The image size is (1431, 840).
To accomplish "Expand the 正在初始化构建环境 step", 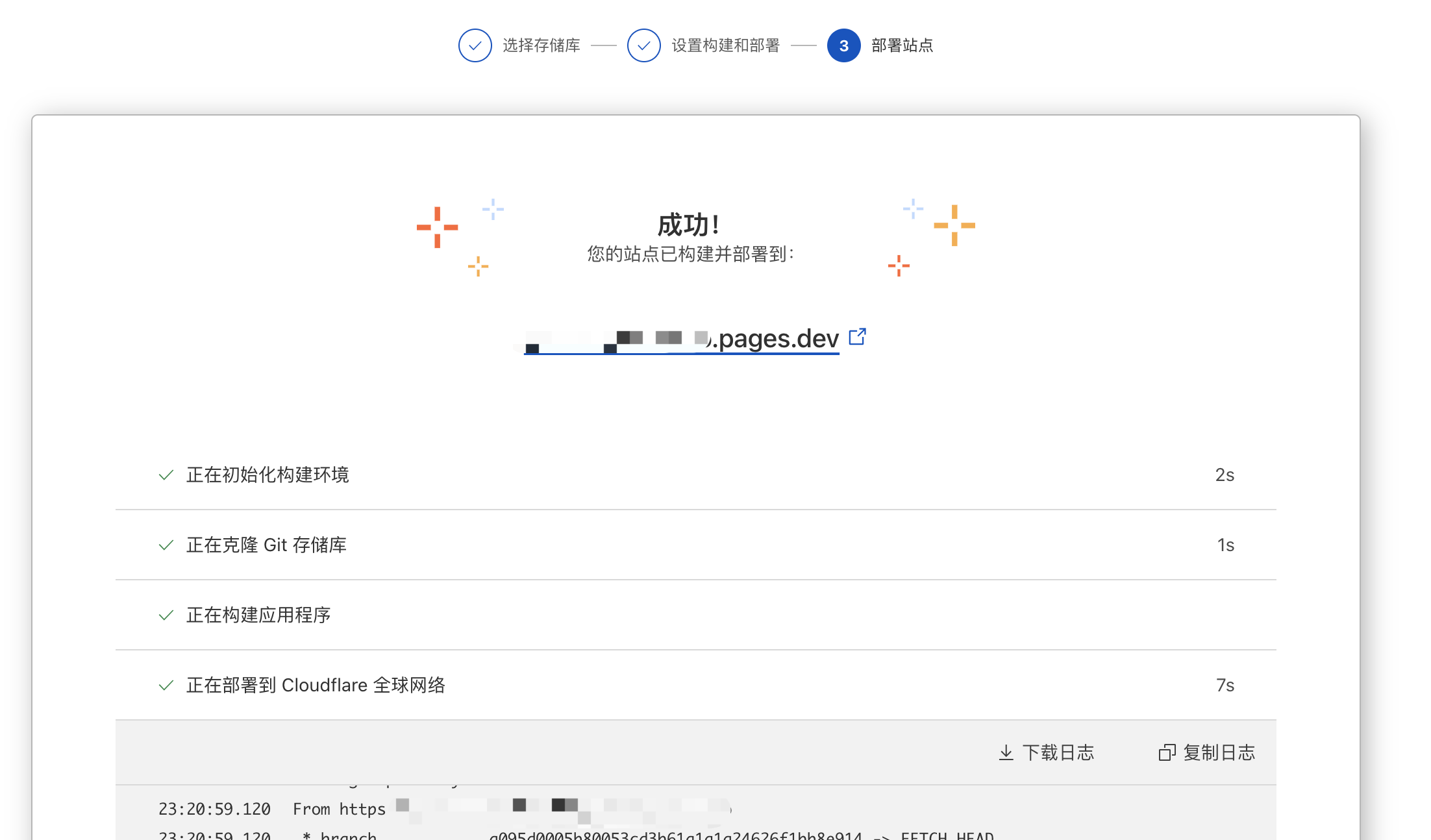I will point(267,475).
